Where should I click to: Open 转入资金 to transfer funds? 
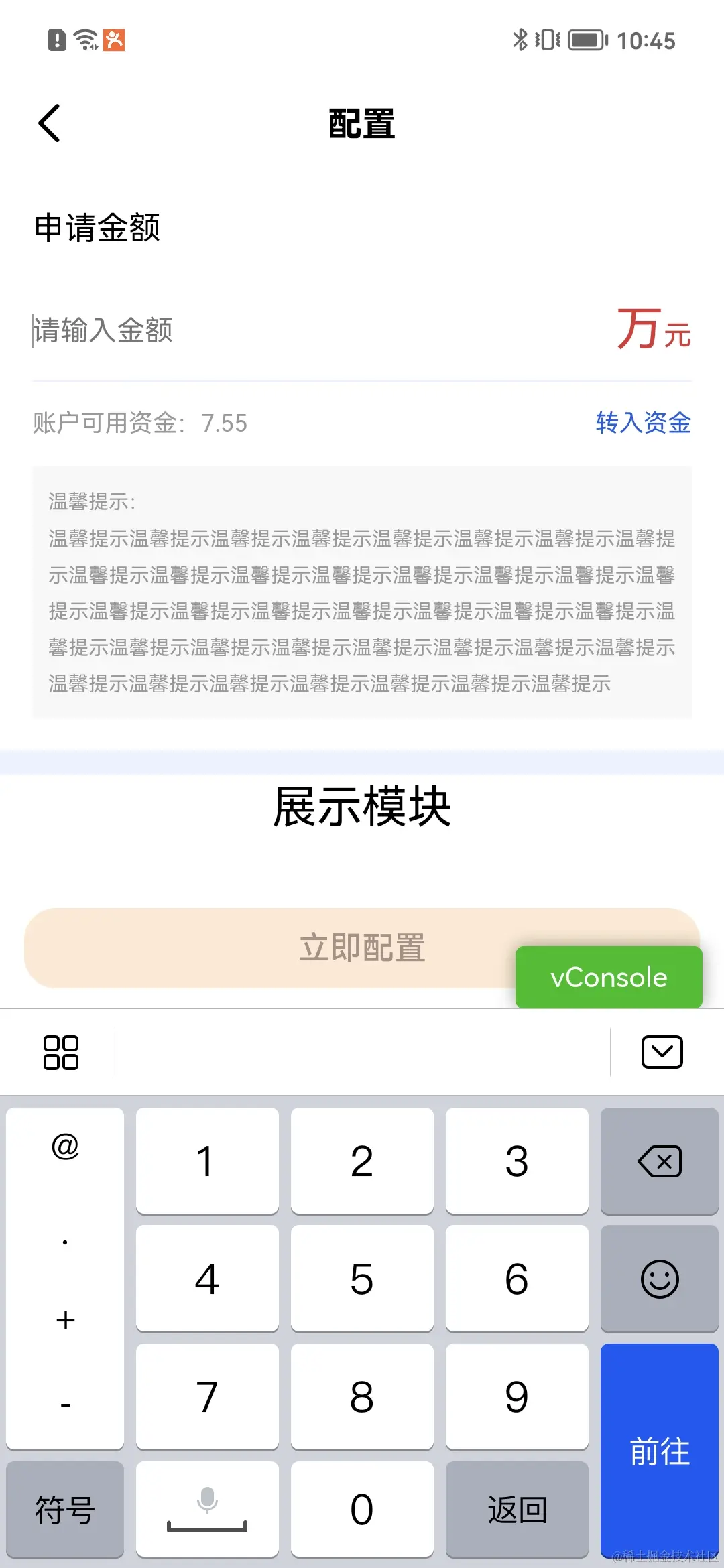click(644, 423)
